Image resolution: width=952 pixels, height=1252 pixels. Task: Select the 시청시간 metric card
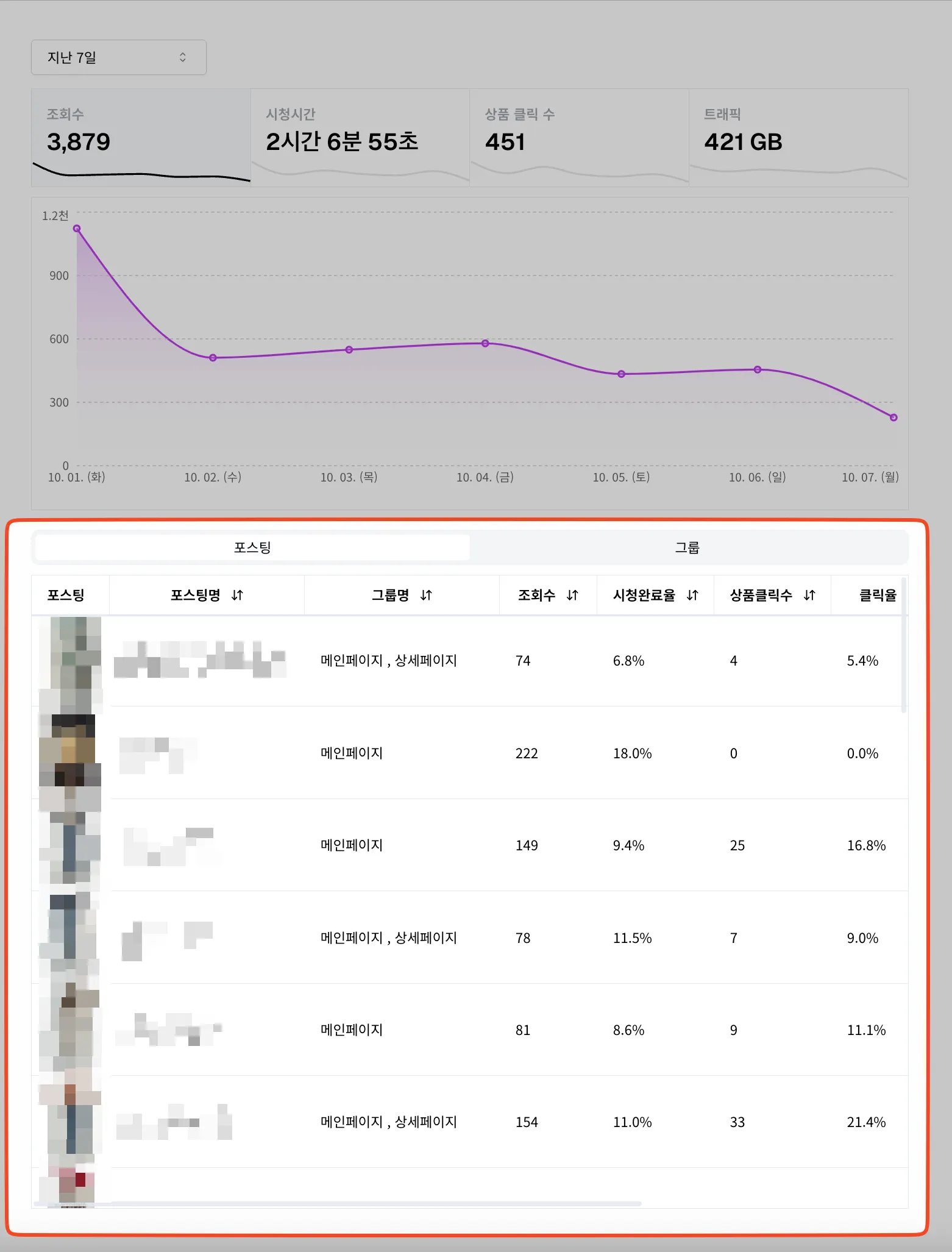[360, 137]
